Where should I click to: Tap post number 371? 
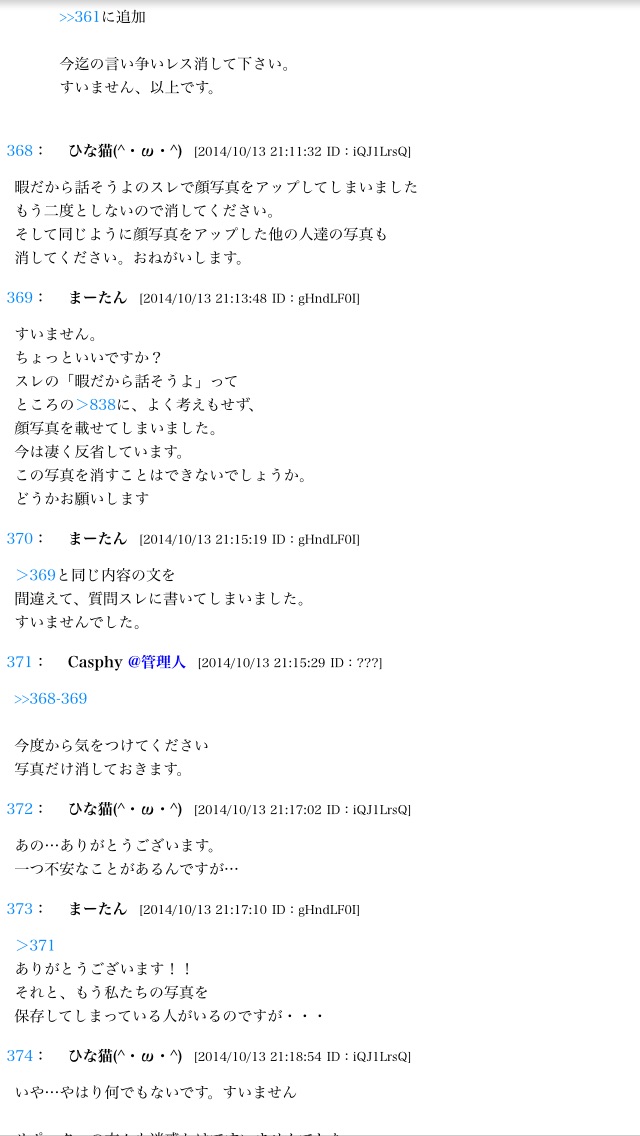(20, 662)
